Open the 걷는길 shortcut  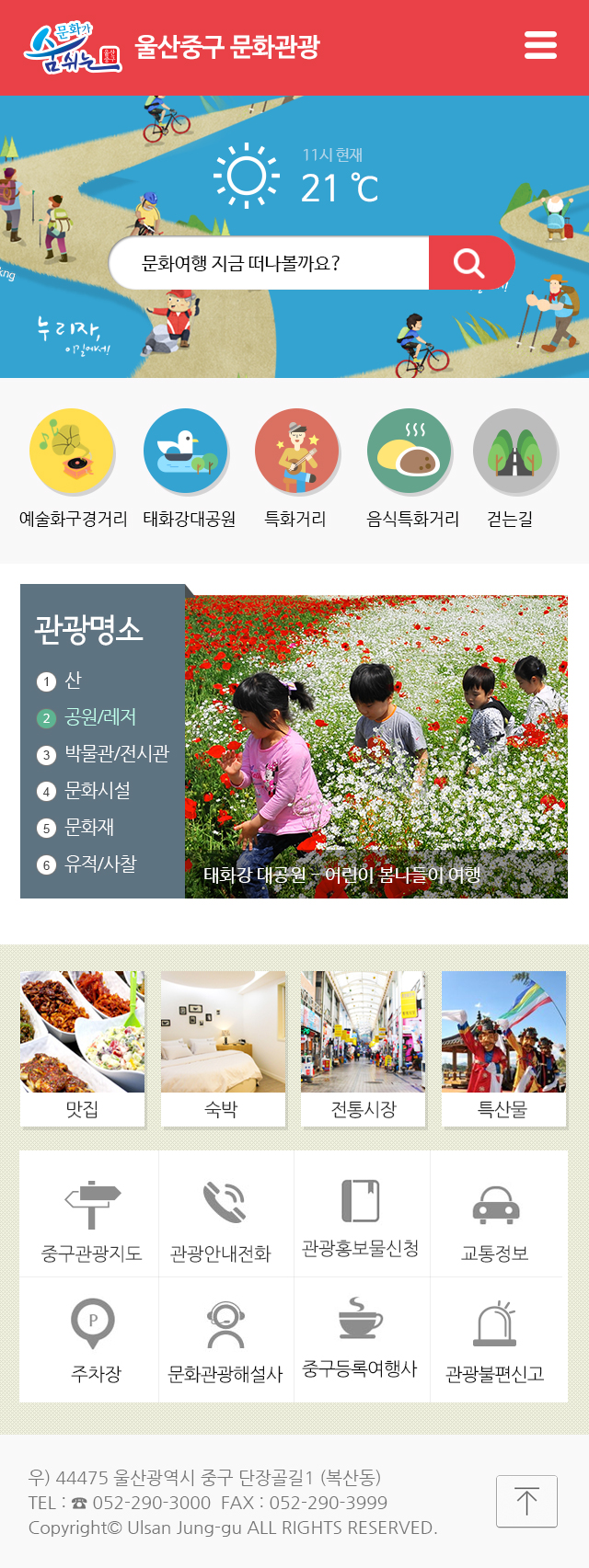[x=513, y=468]
